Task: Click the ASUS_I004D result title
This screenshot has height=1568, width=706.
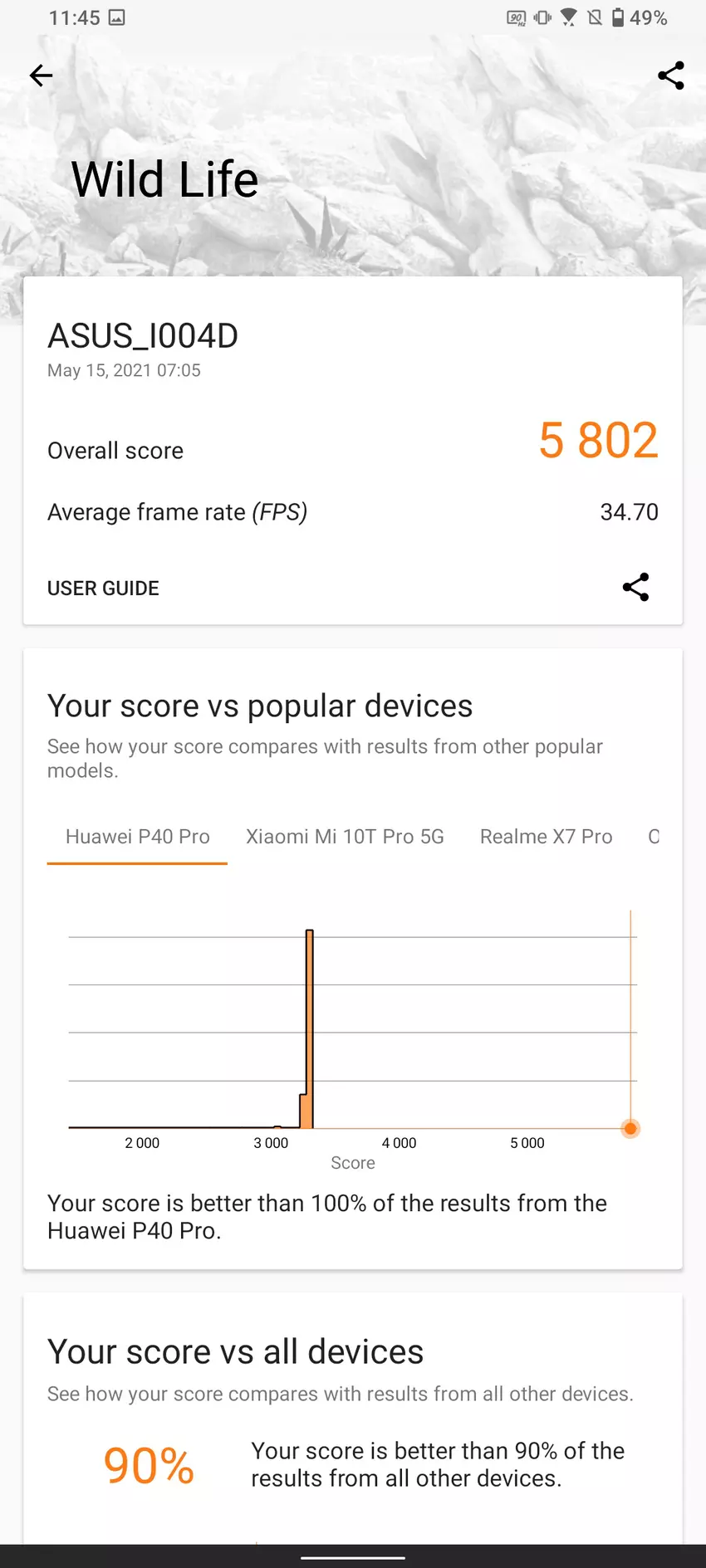Action: tap(142, 335)
